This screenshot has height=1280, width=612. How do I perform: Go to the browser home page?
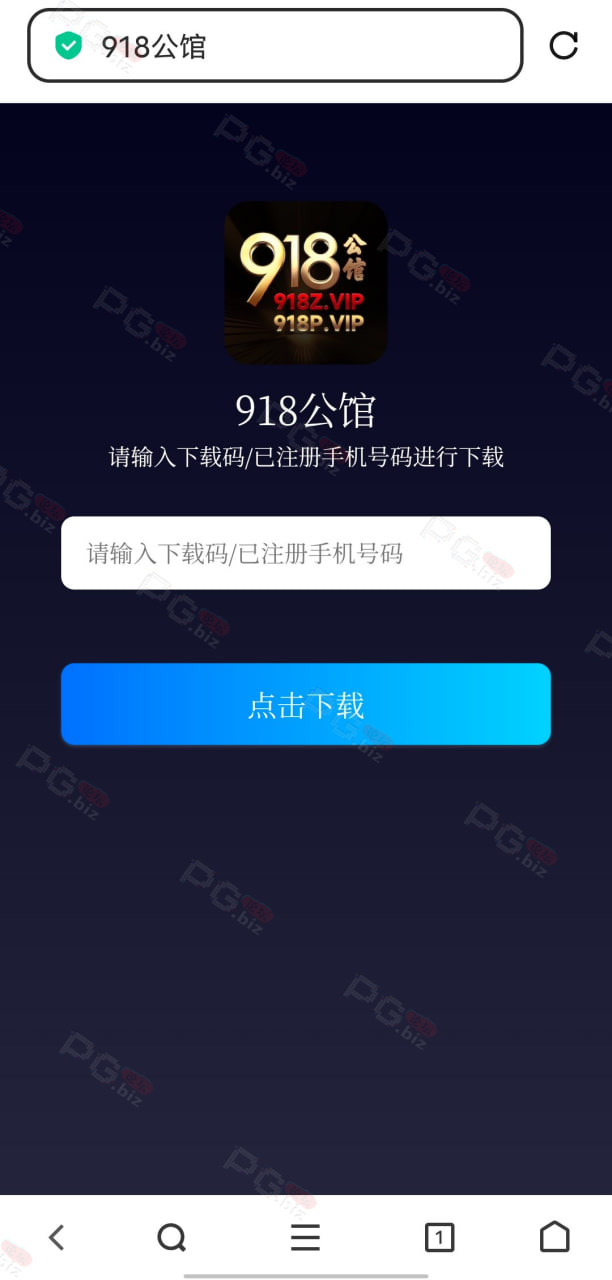555,1237
